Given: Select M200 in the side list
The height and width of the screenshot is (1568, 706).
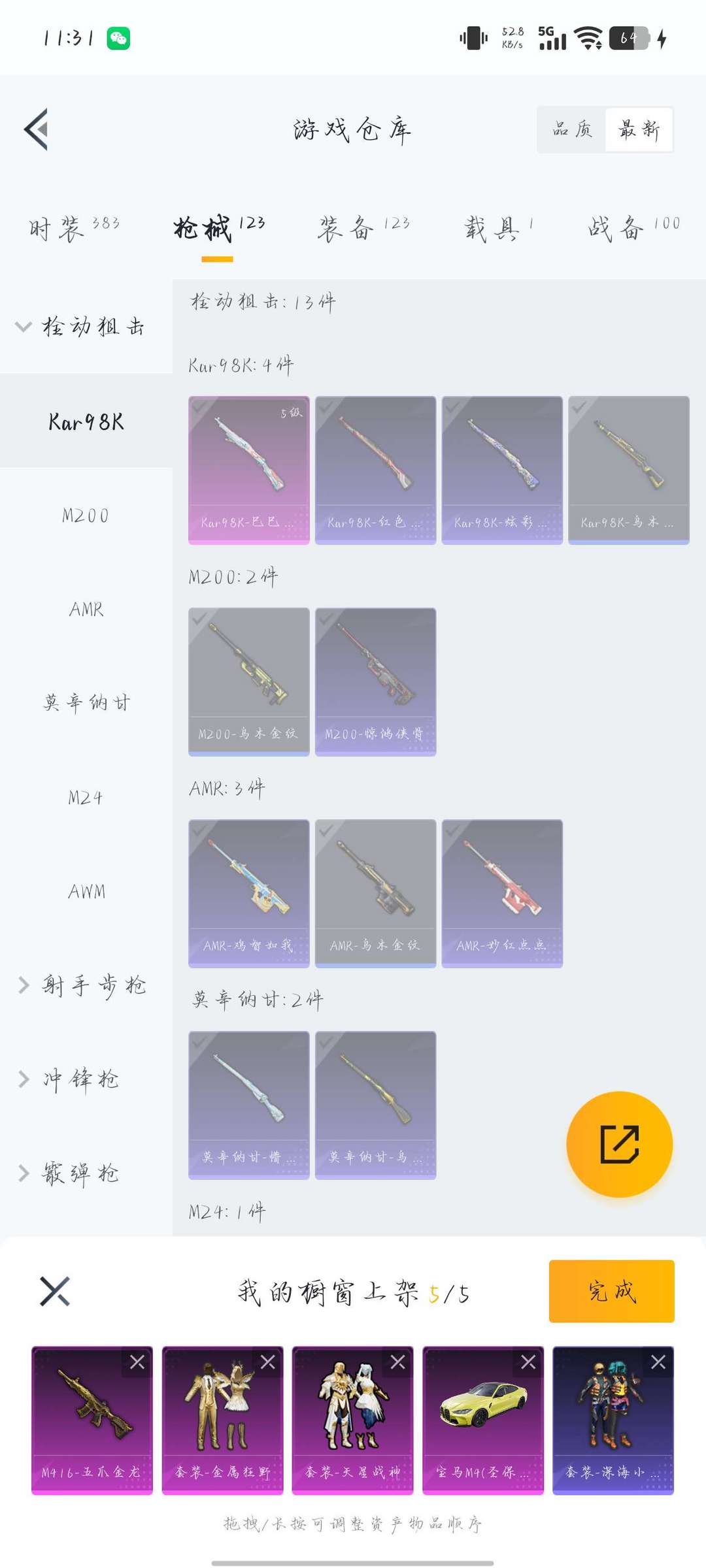Looking at the screenshot, I should [x=86, y=515].
